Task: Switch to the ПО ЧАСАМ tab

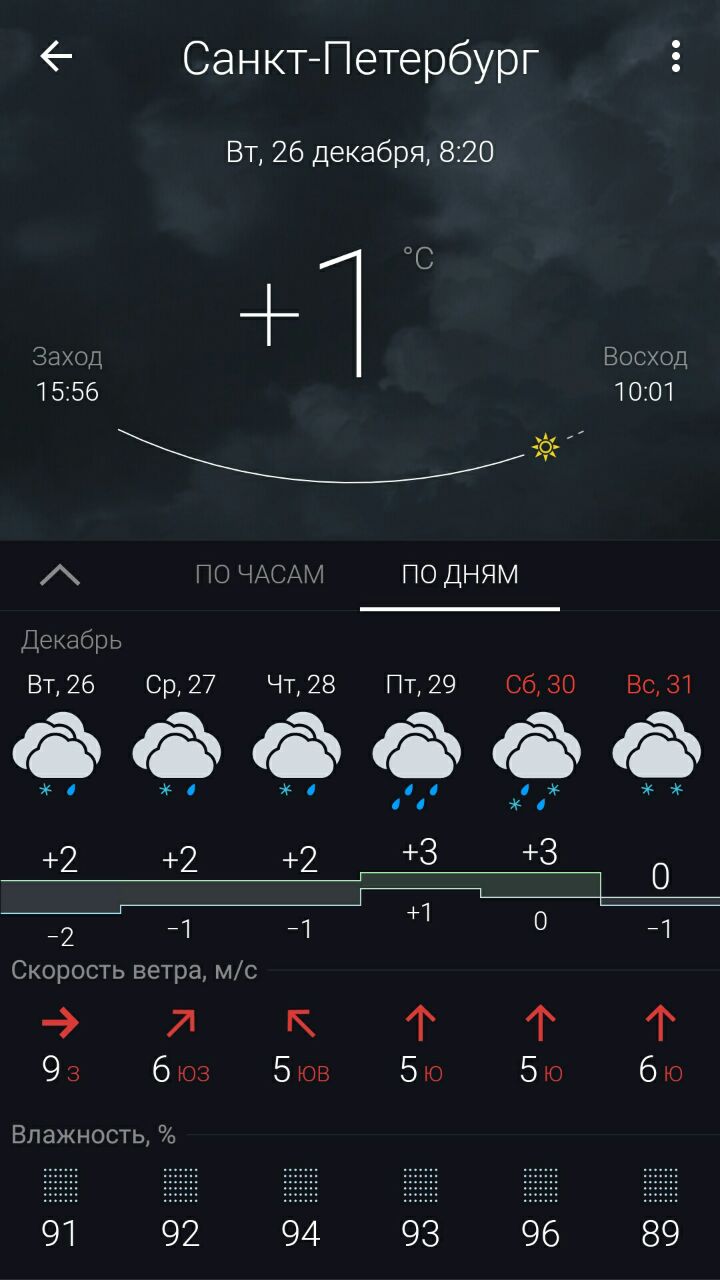Action: pyautogui.click(x=259, y=575)
